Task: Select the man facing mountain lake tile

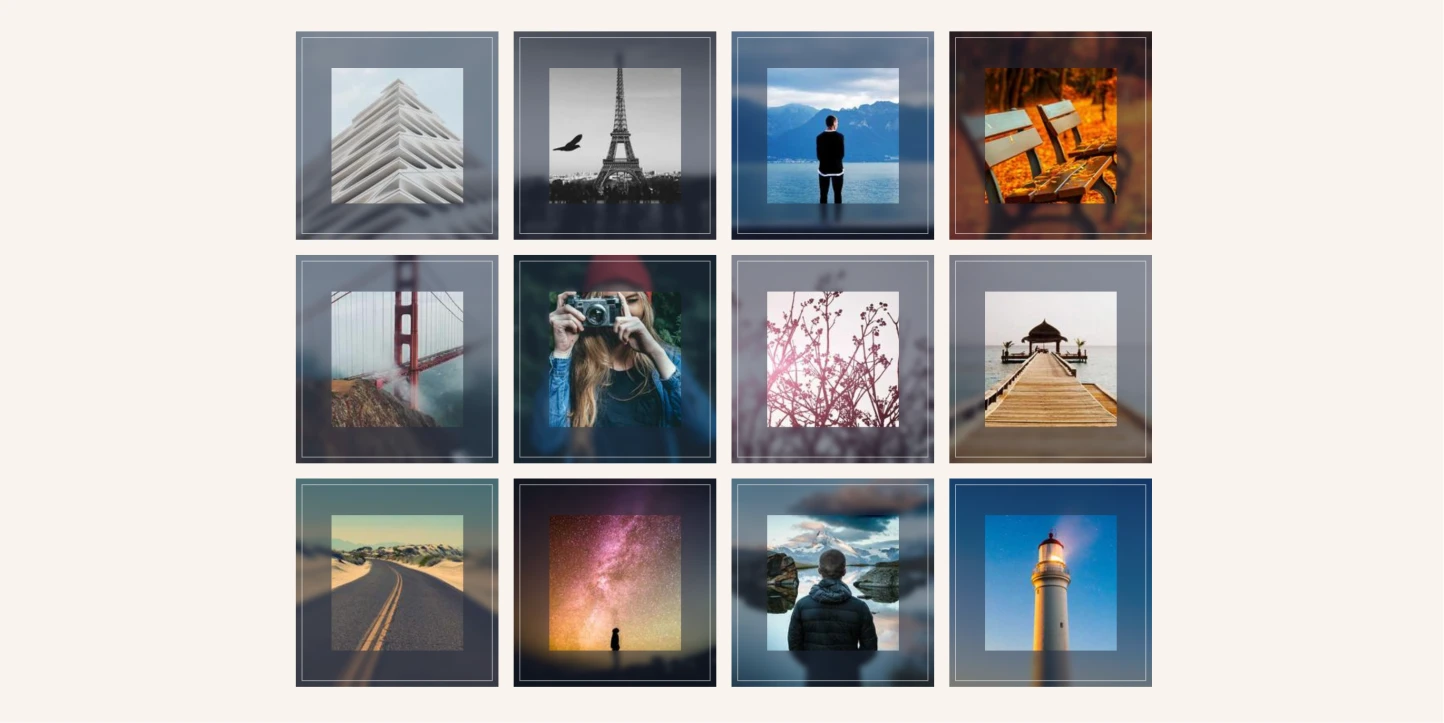Action: coord(833,135)
